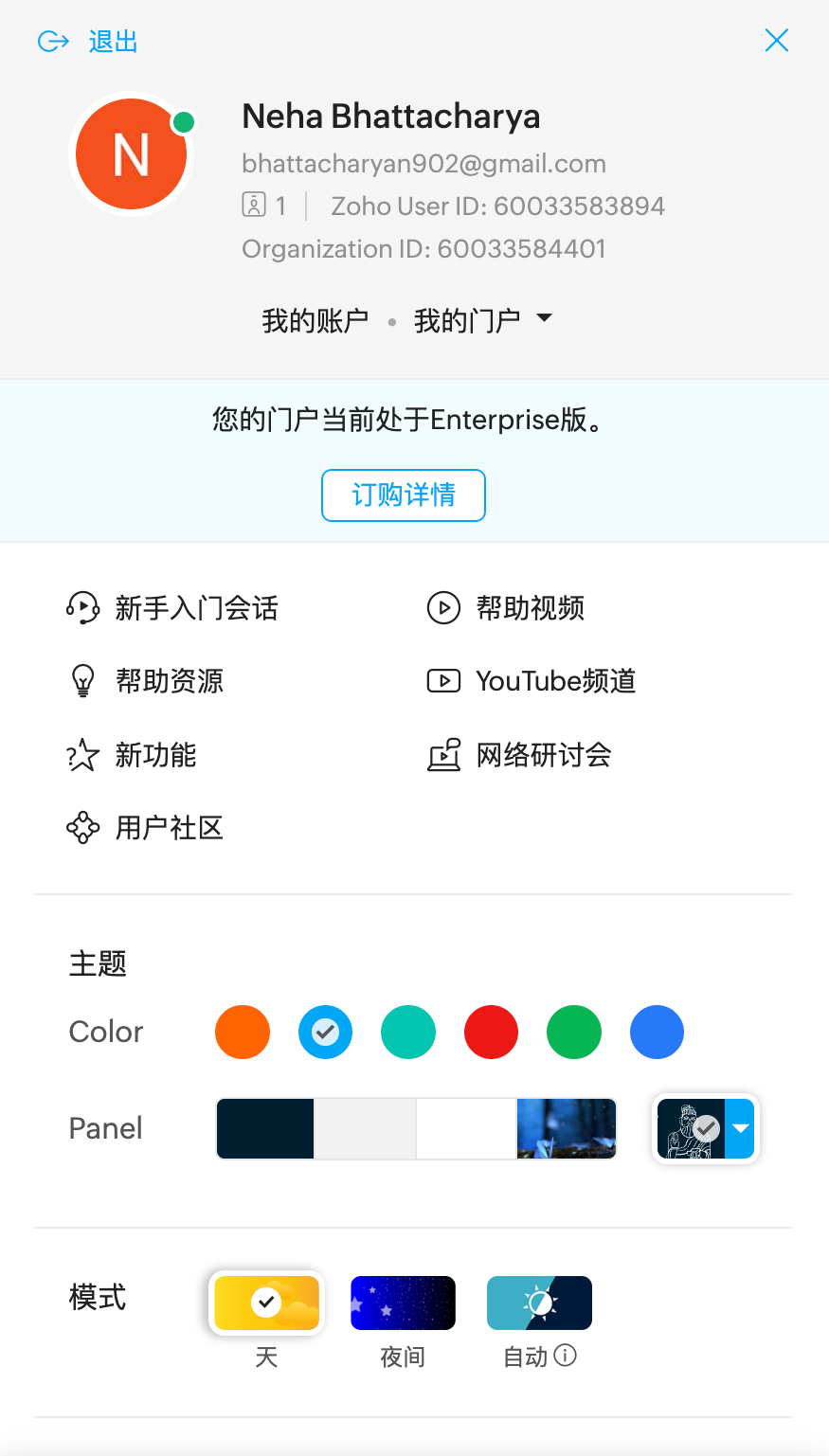Pick the red theme color
The width and height of the screenshot is (829, 1456).
tap(491, 1032)
